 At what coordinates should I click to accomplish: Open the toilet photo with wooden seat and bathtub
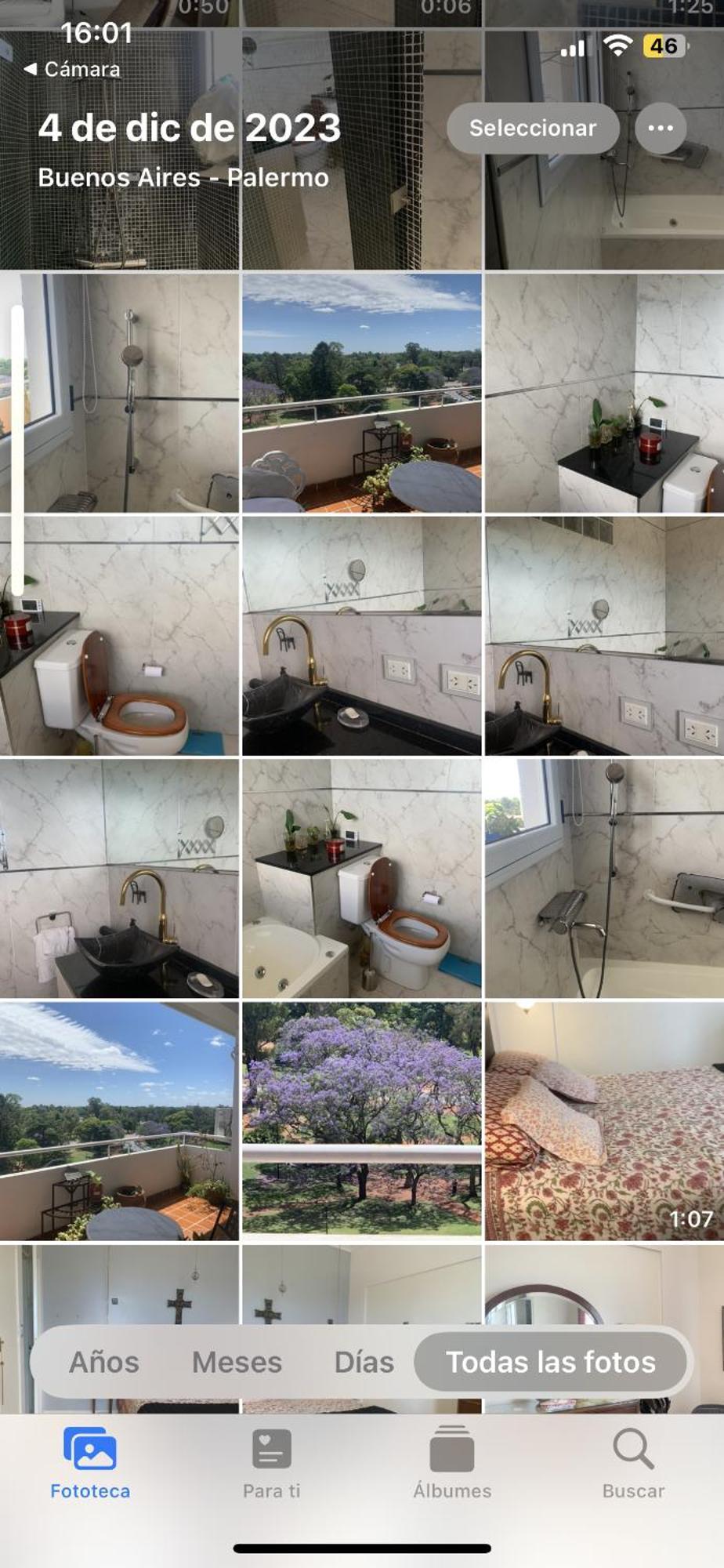tap(361, 878)
